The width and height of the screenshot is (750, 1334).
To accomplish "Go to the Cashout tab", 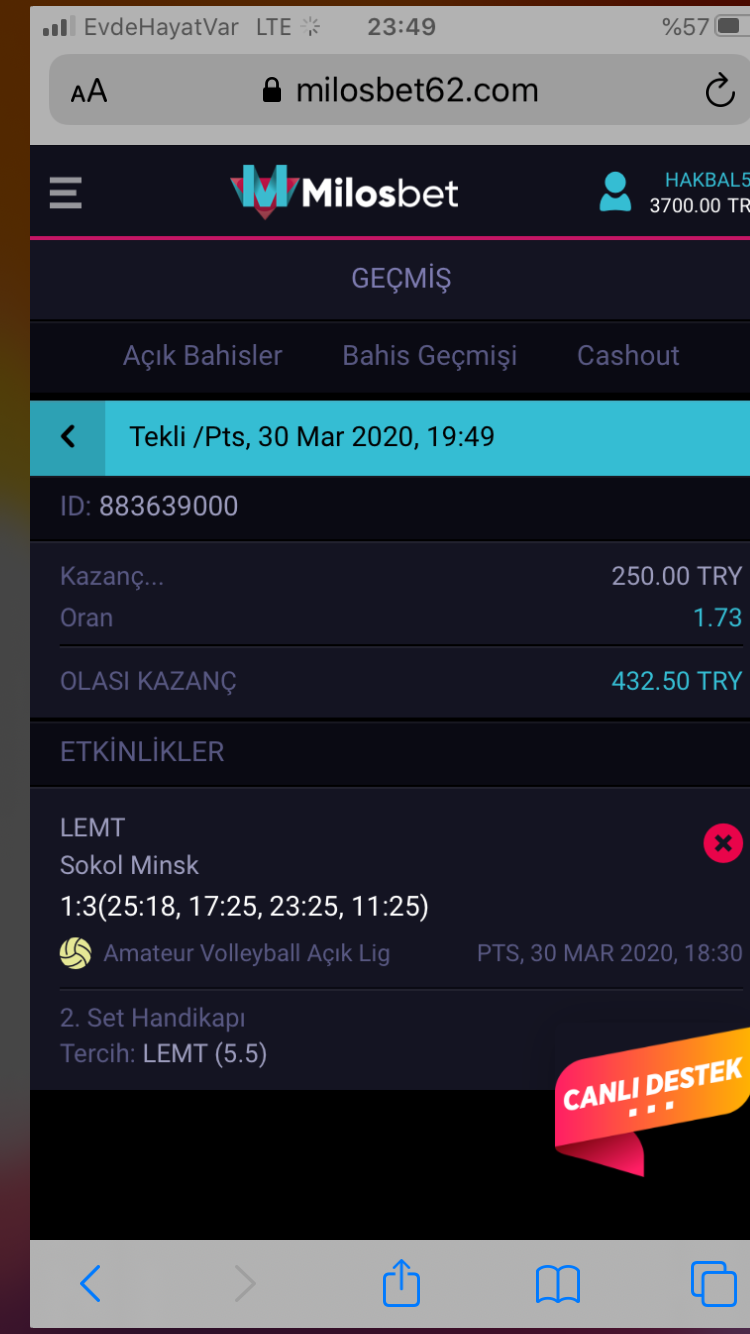I will pos(628,356).
